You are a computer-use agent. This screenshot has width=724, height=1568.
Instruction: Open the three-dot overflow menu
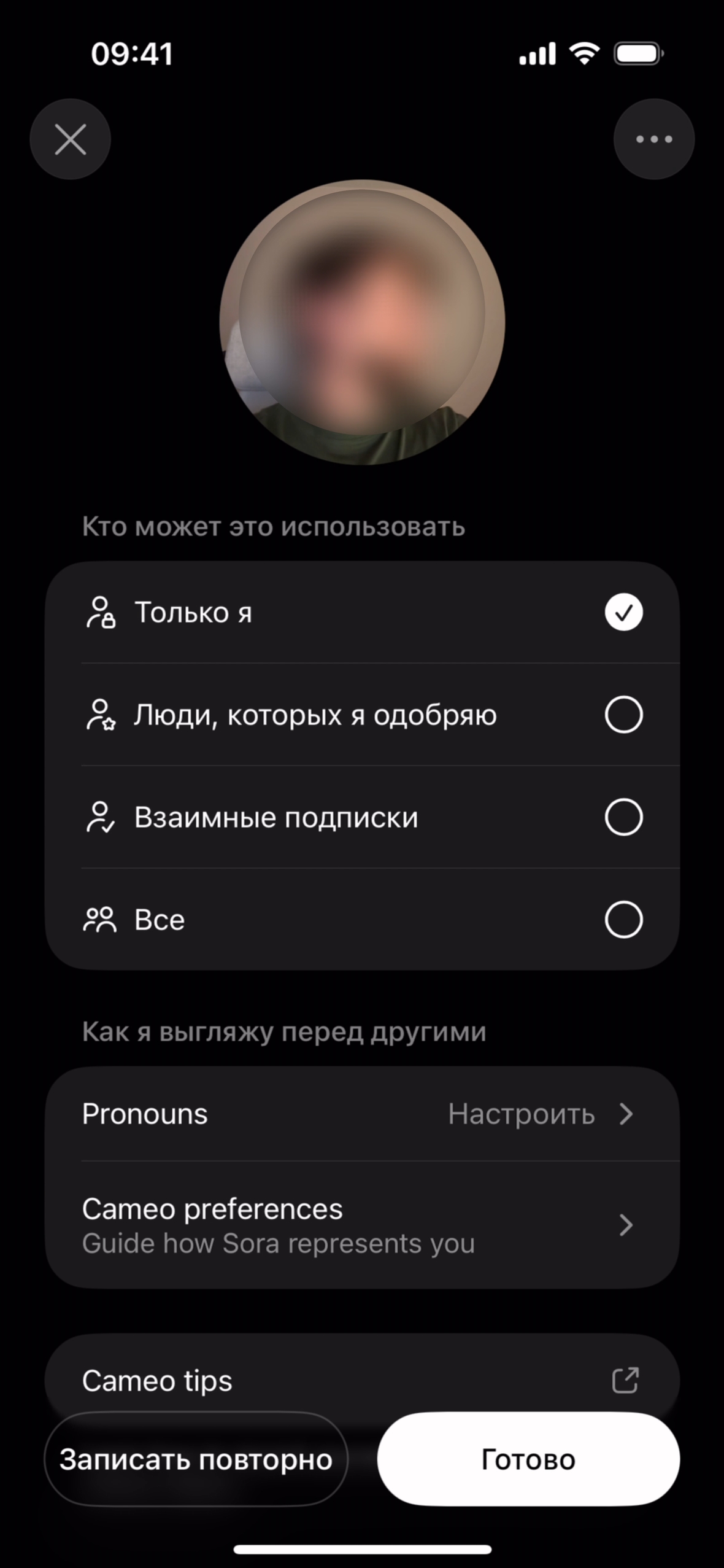pyautogui.click(x=654, y=139)
